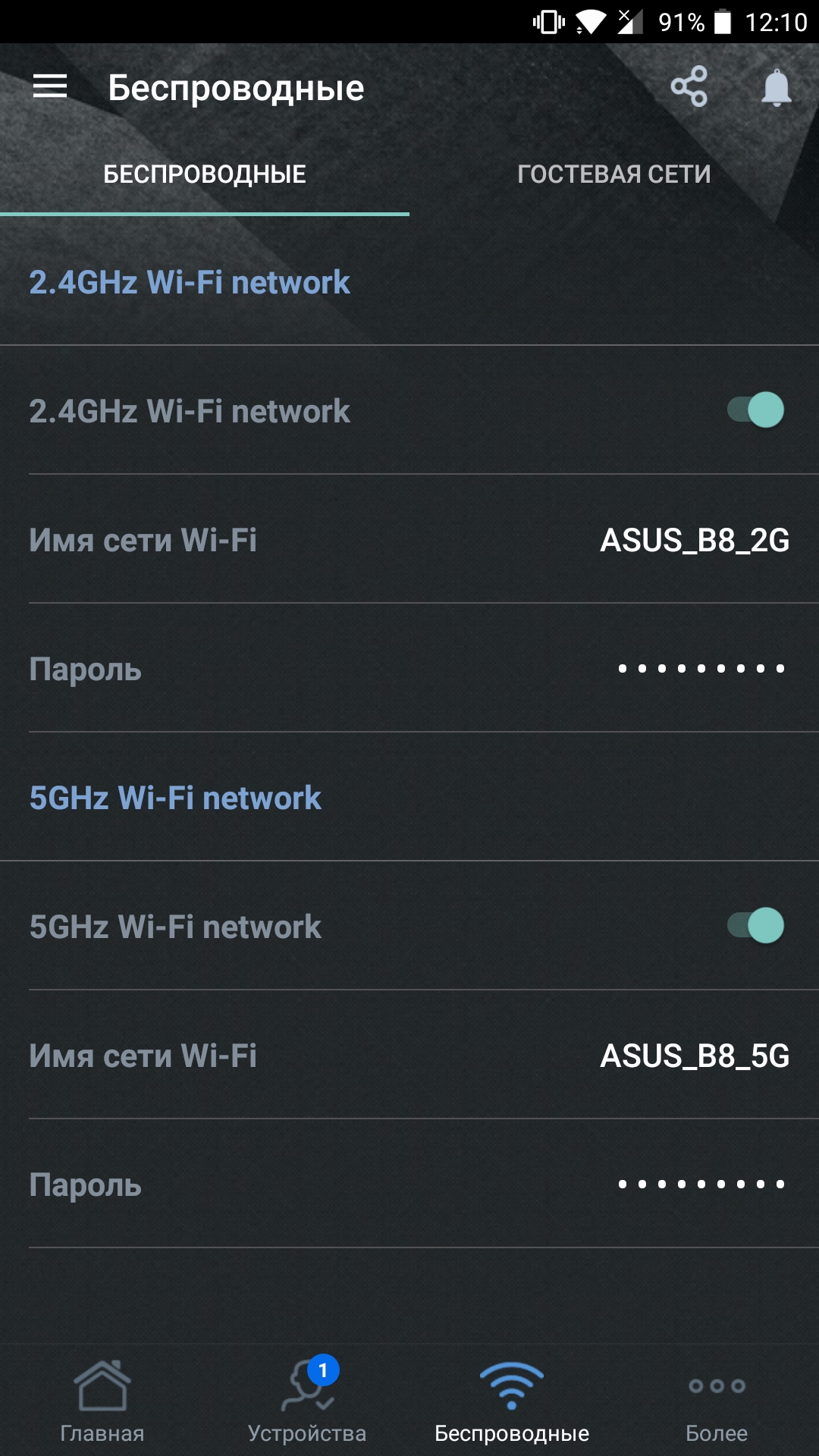Go to the Главная bottom tab
The image size is (819, 1456).
pyautogui.click(x=102, y=1401)
